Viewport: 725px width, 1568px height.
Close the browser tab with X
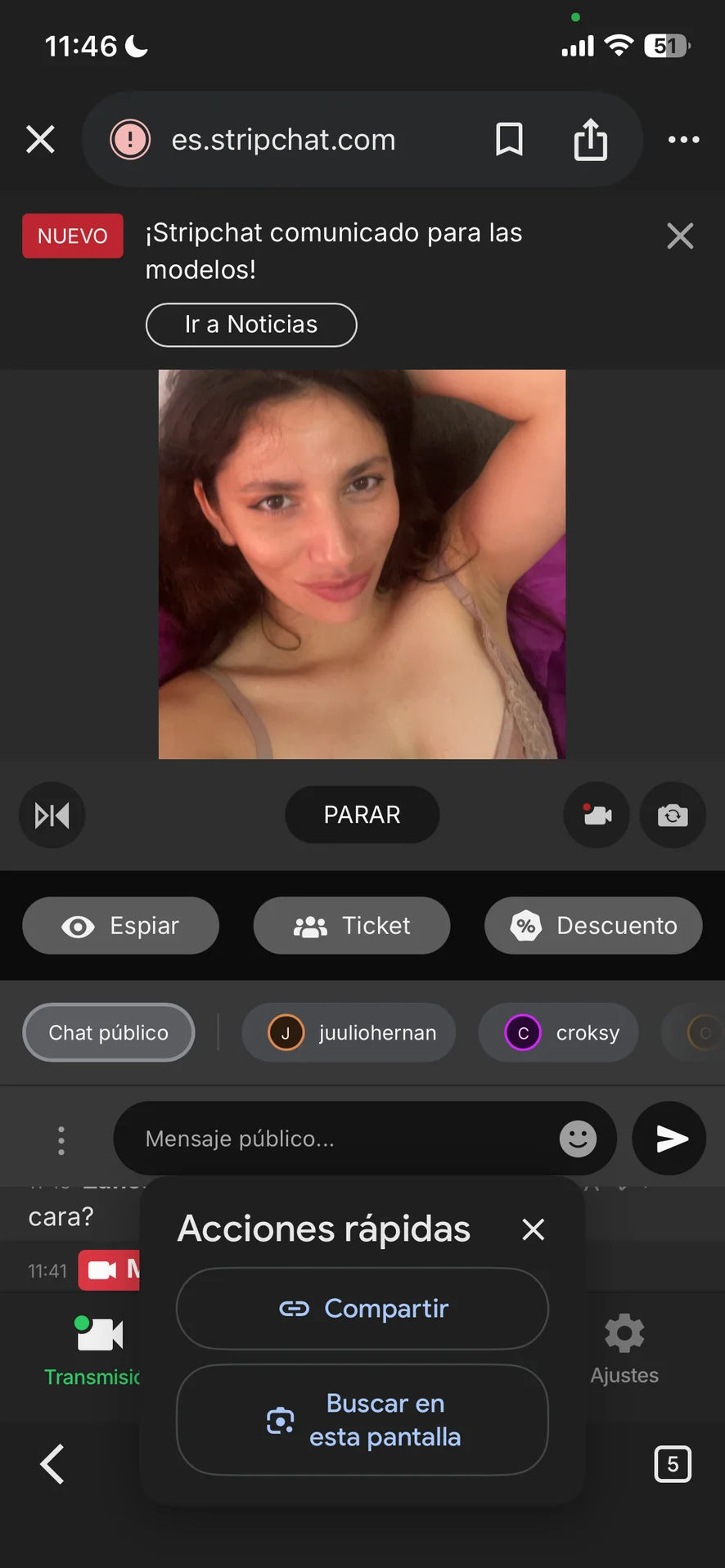pyautogui.click(x=40, y=139)
